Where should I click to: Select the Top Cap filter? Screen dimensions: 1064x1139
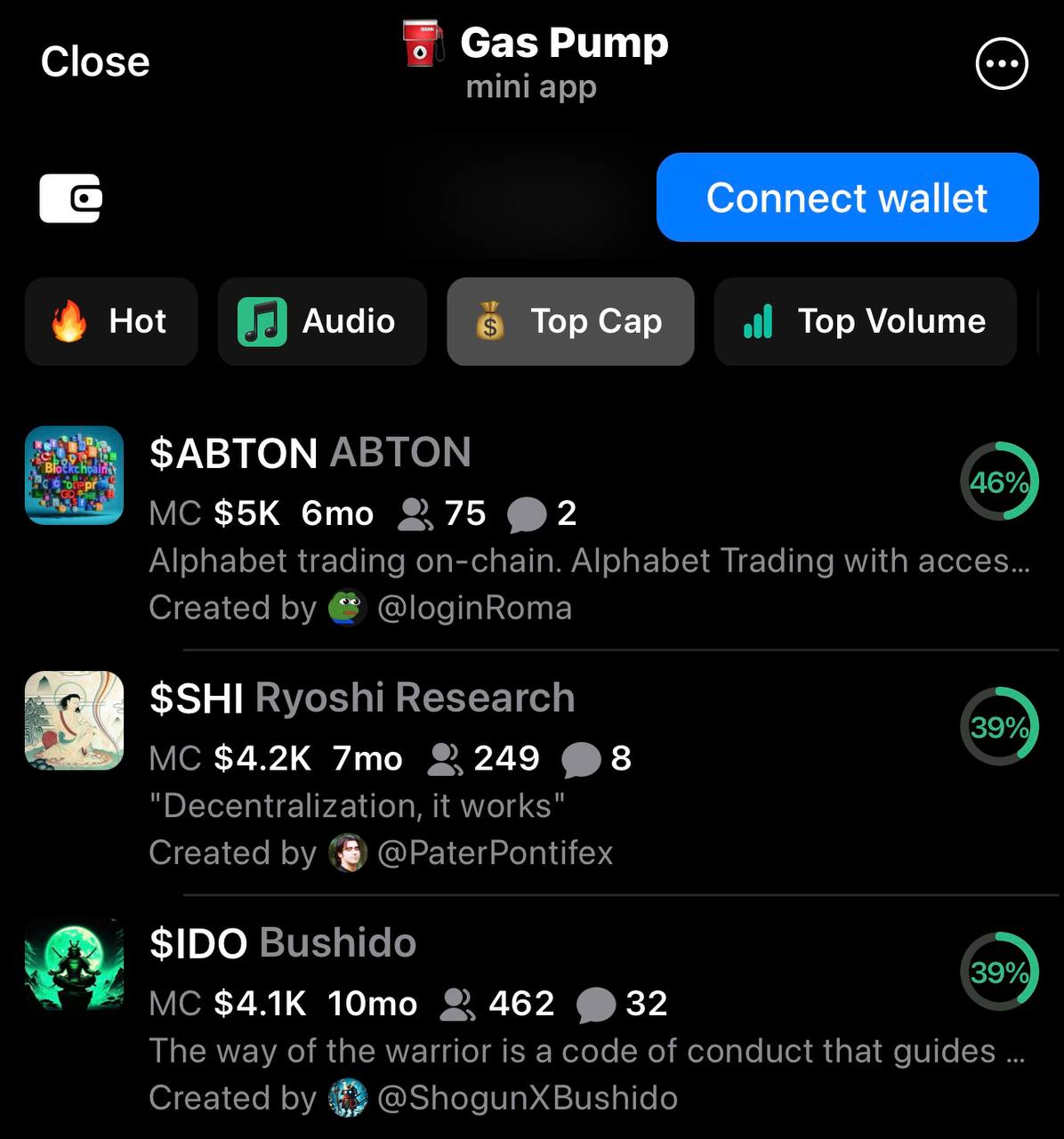[x=570, y=321]
